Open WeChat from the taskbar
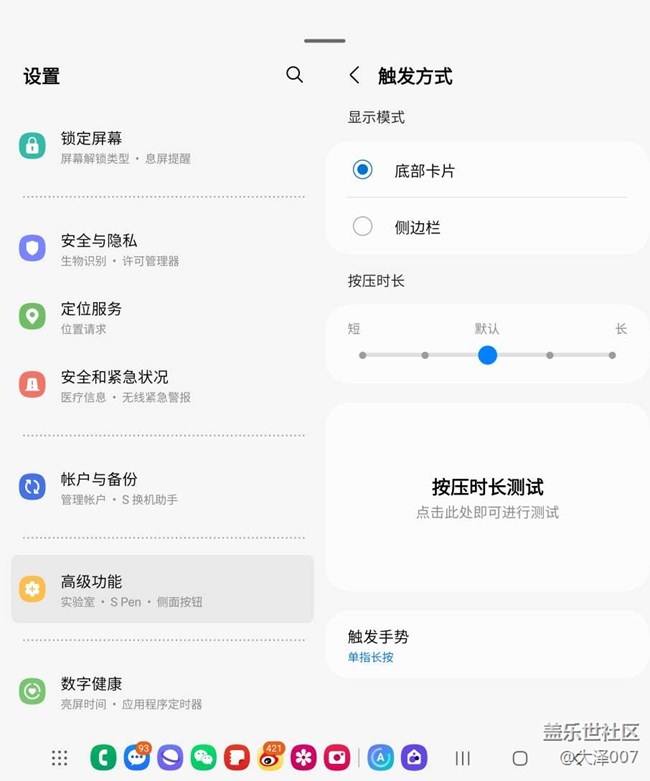The width and height of the screenshot is (650, 781). point(203,758)
